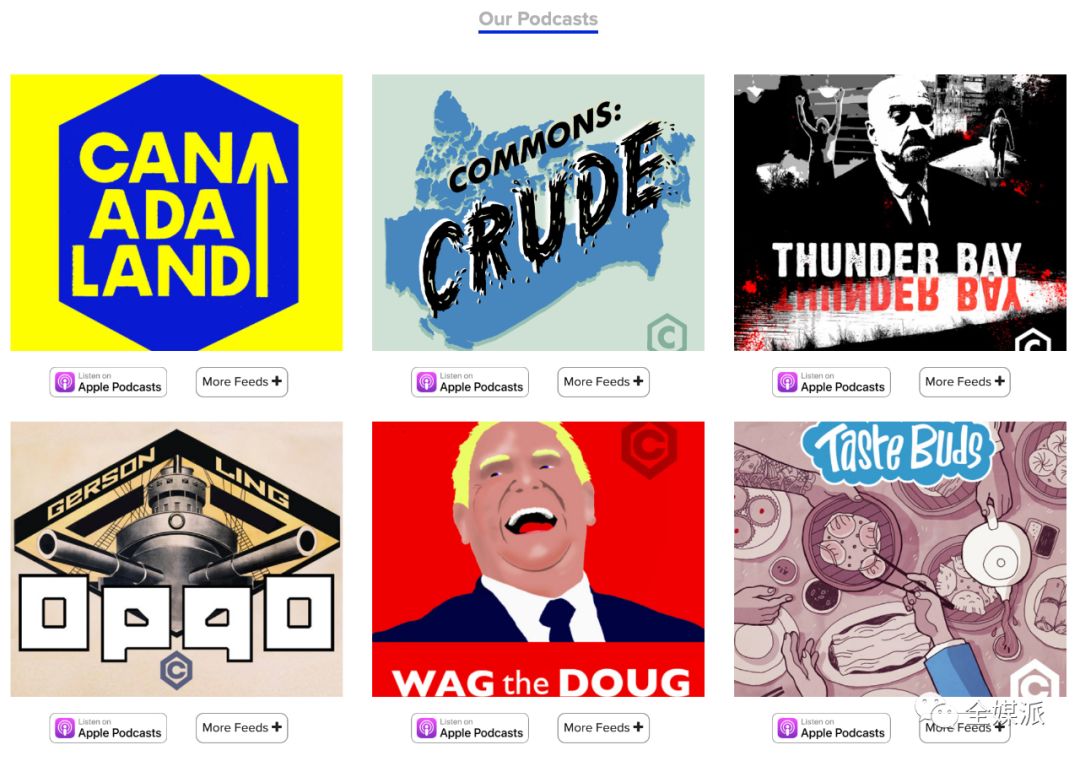Listen to Thunder Bay on Apple Podcasts
Viewport: 1080px width, 761px height.
coord(831,382)
